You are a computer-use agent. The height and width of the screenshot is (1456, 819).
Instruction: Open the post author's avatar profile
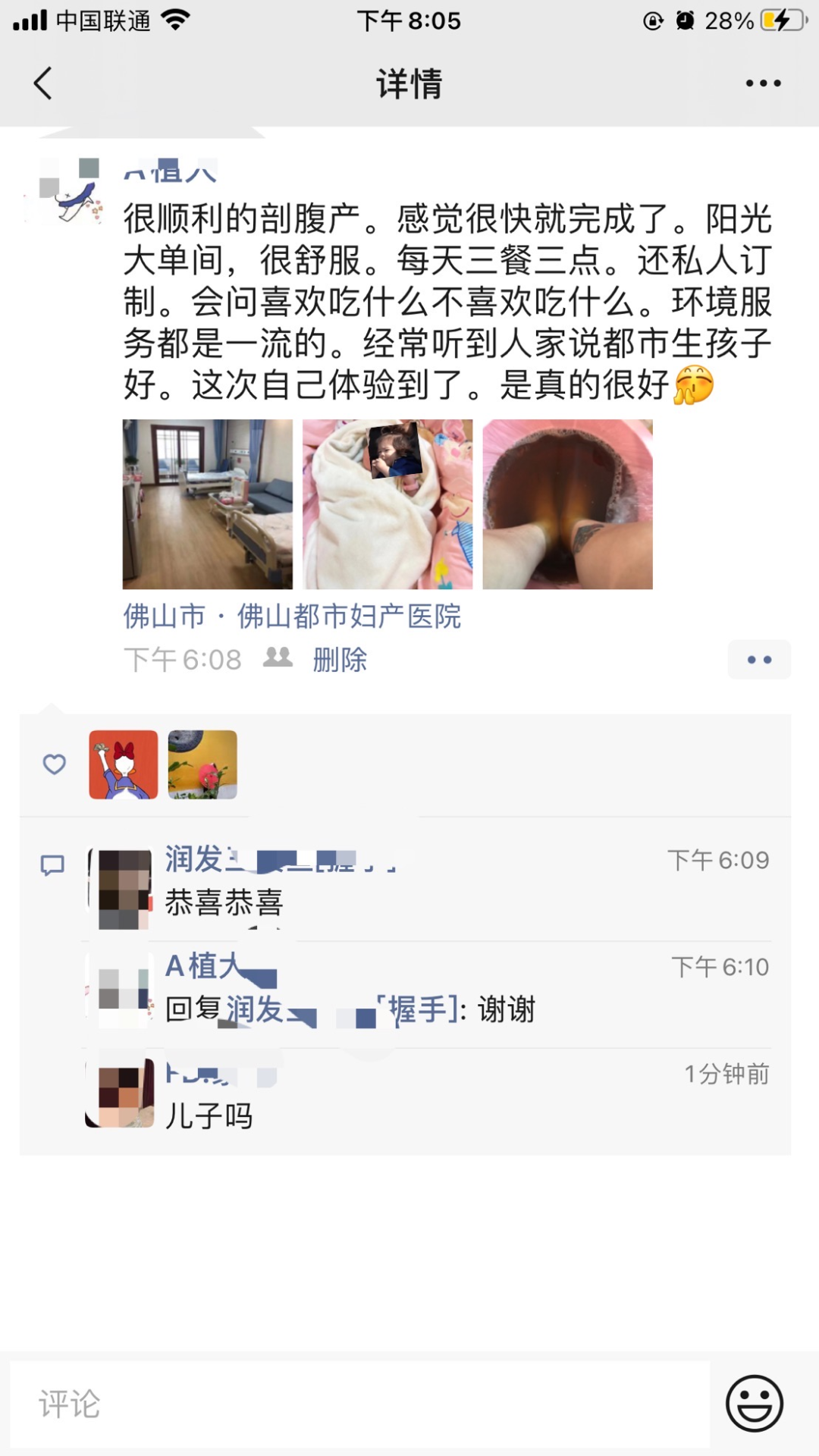(x=64, y=191)
